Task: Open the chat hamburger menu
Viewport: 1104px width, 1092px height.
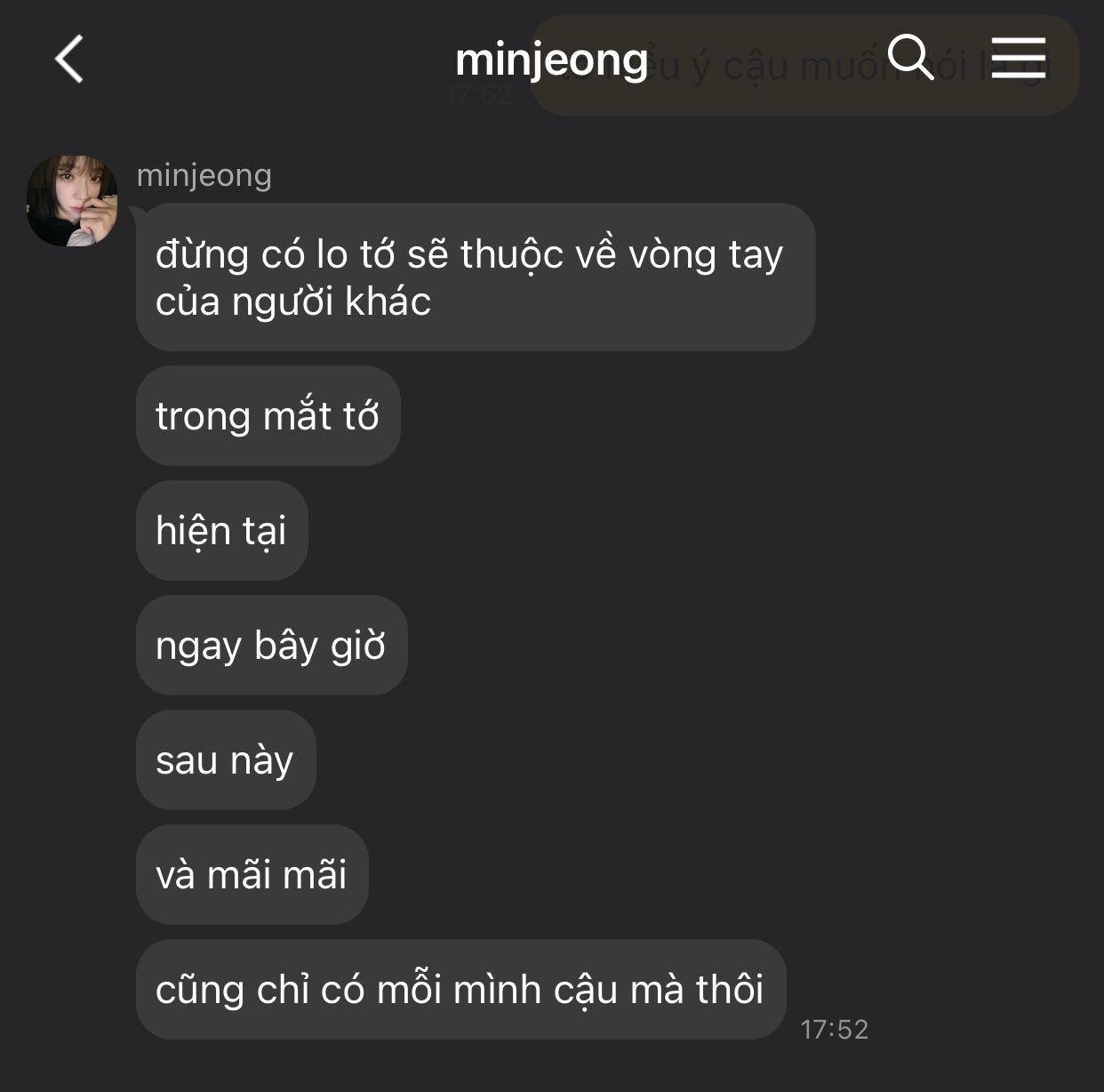Action: tap(1019, 58)
